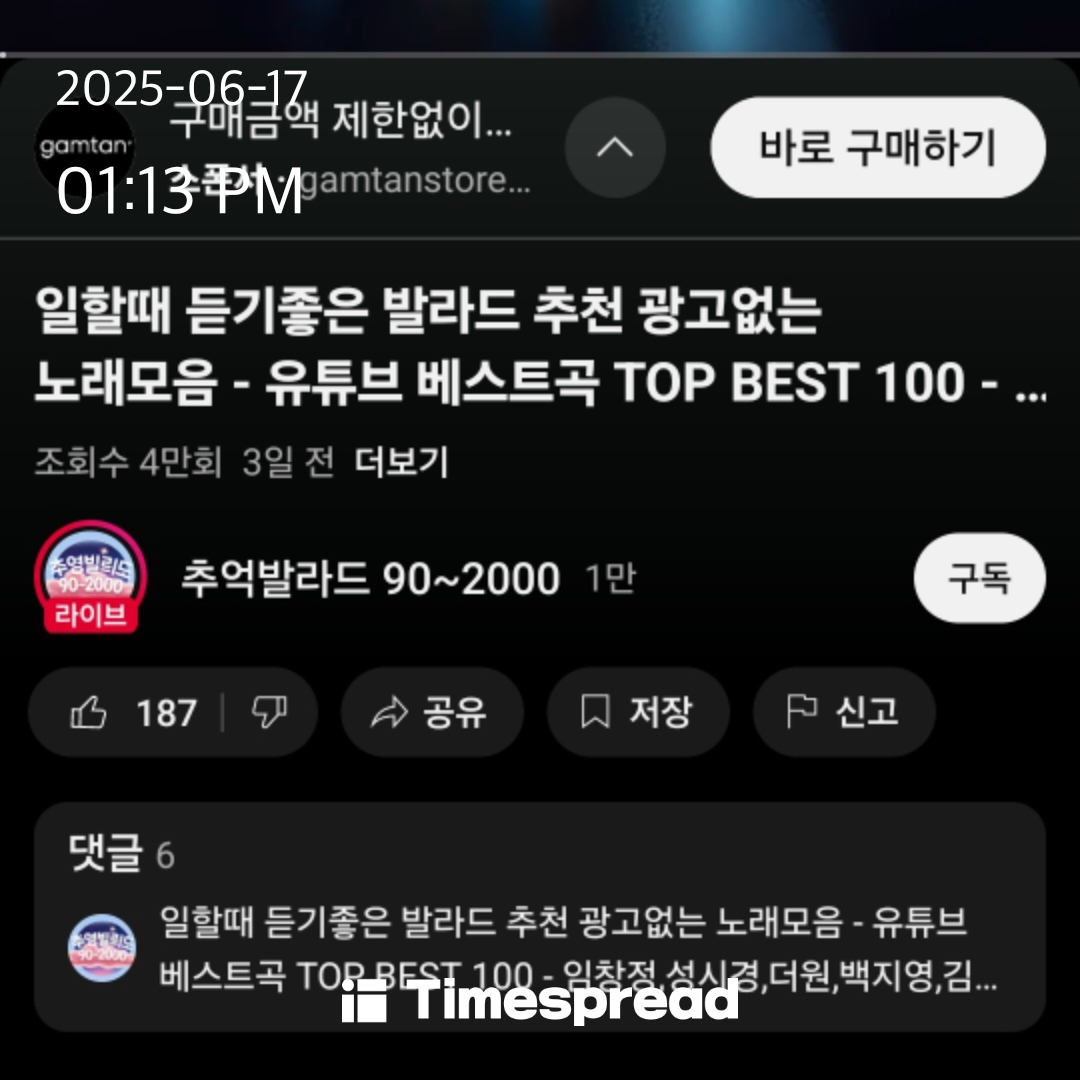Subscribe with the 구독 button
Viewport: 1080px width, 1080px height.
pyautogui.click(x=979, y=578)
